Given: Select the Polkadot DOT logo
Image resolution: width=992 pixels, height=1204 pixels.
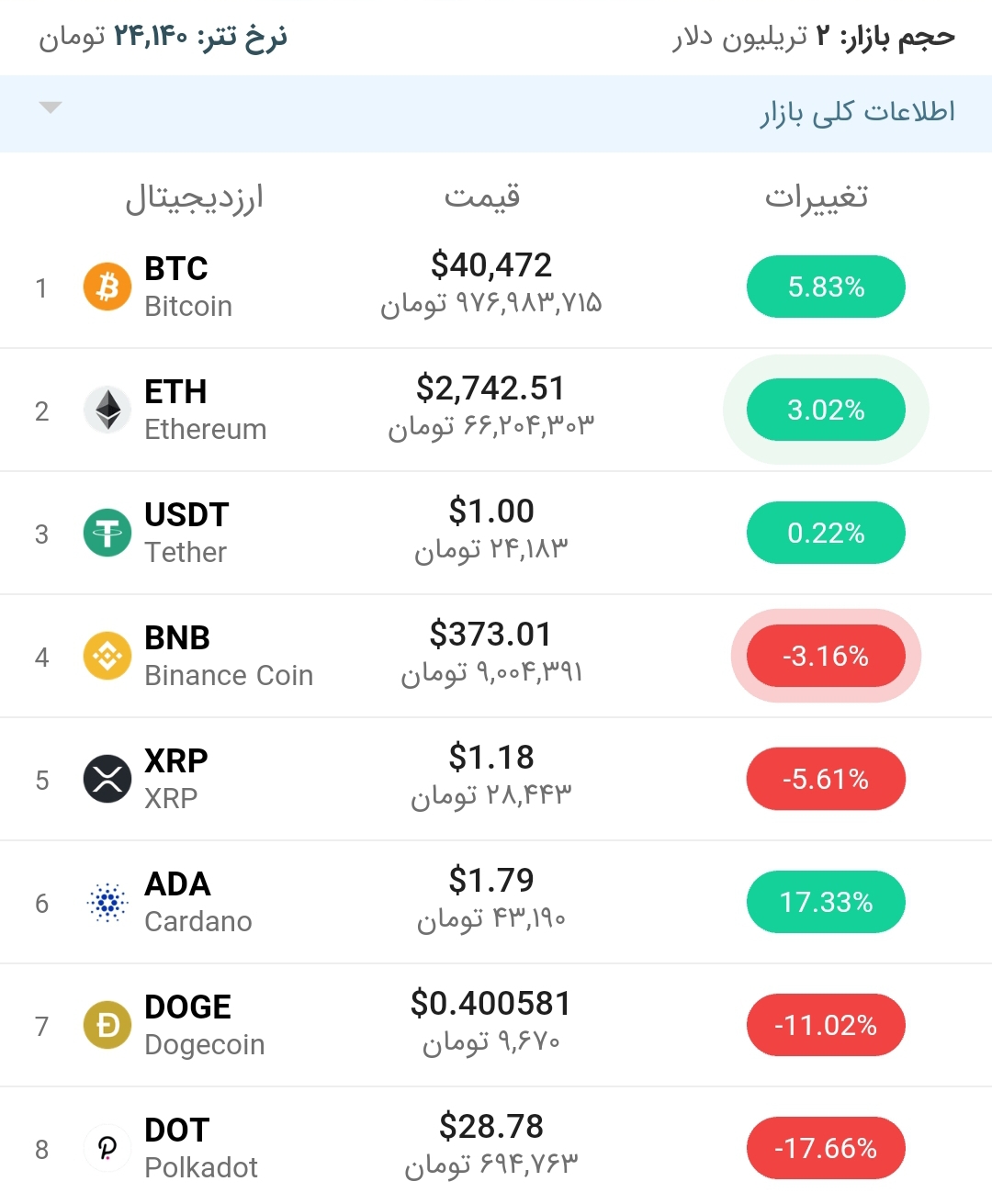Looking at the screenshot, I should (x=107, y=1148).
